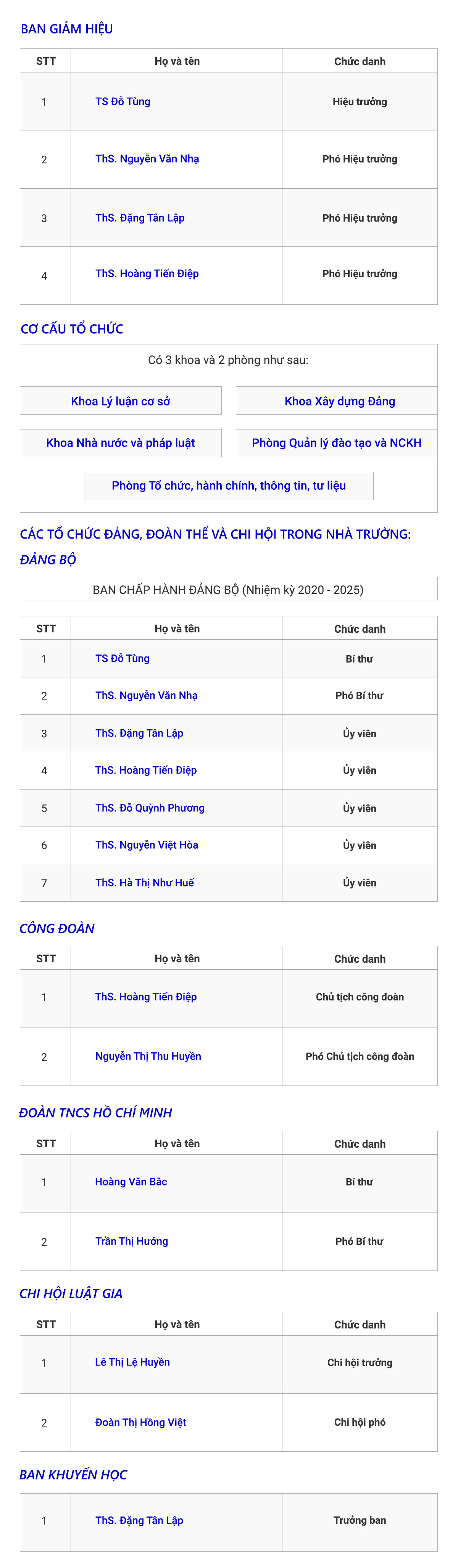Open Phòng Tổ chức, hành chính, thông tin, tư liệu

(x=228, y=486)
